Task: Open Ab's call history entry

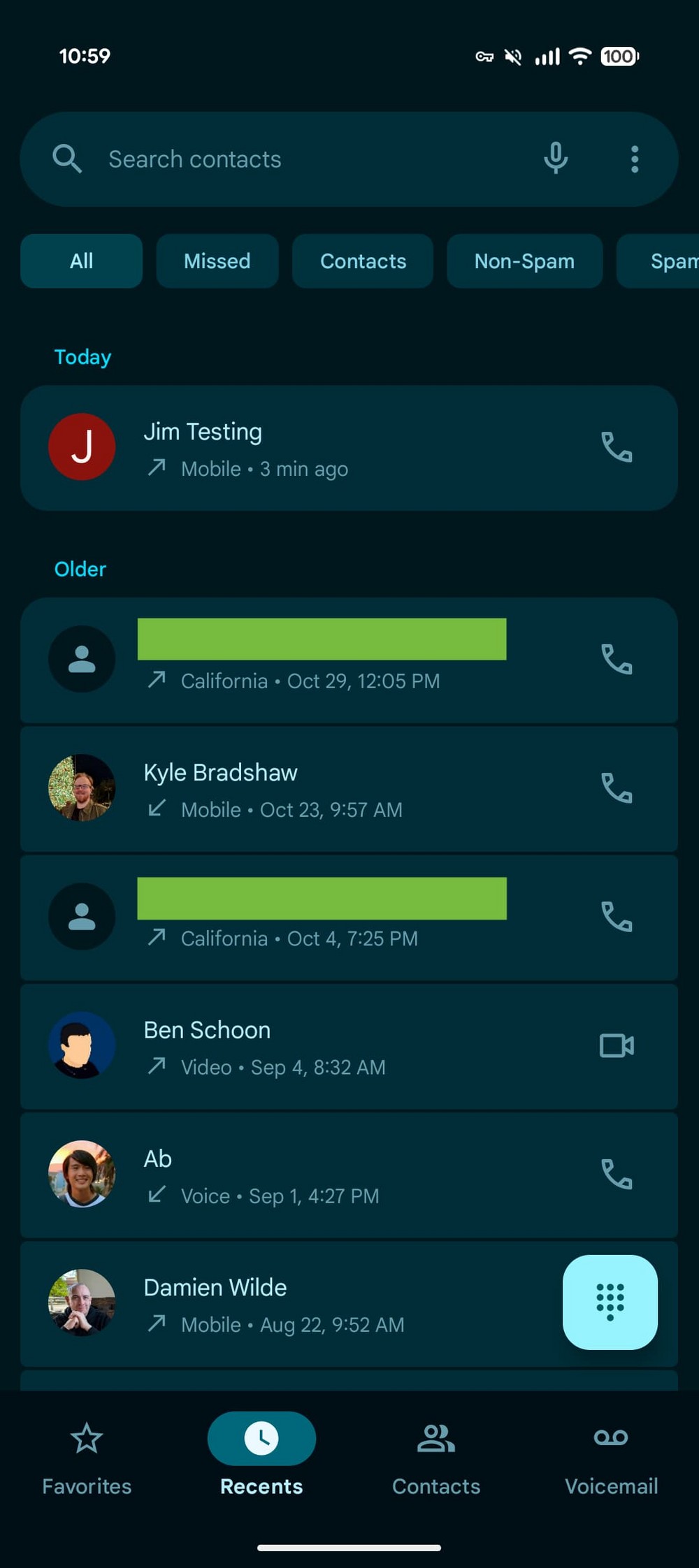Action: [x=315, y=1175]
